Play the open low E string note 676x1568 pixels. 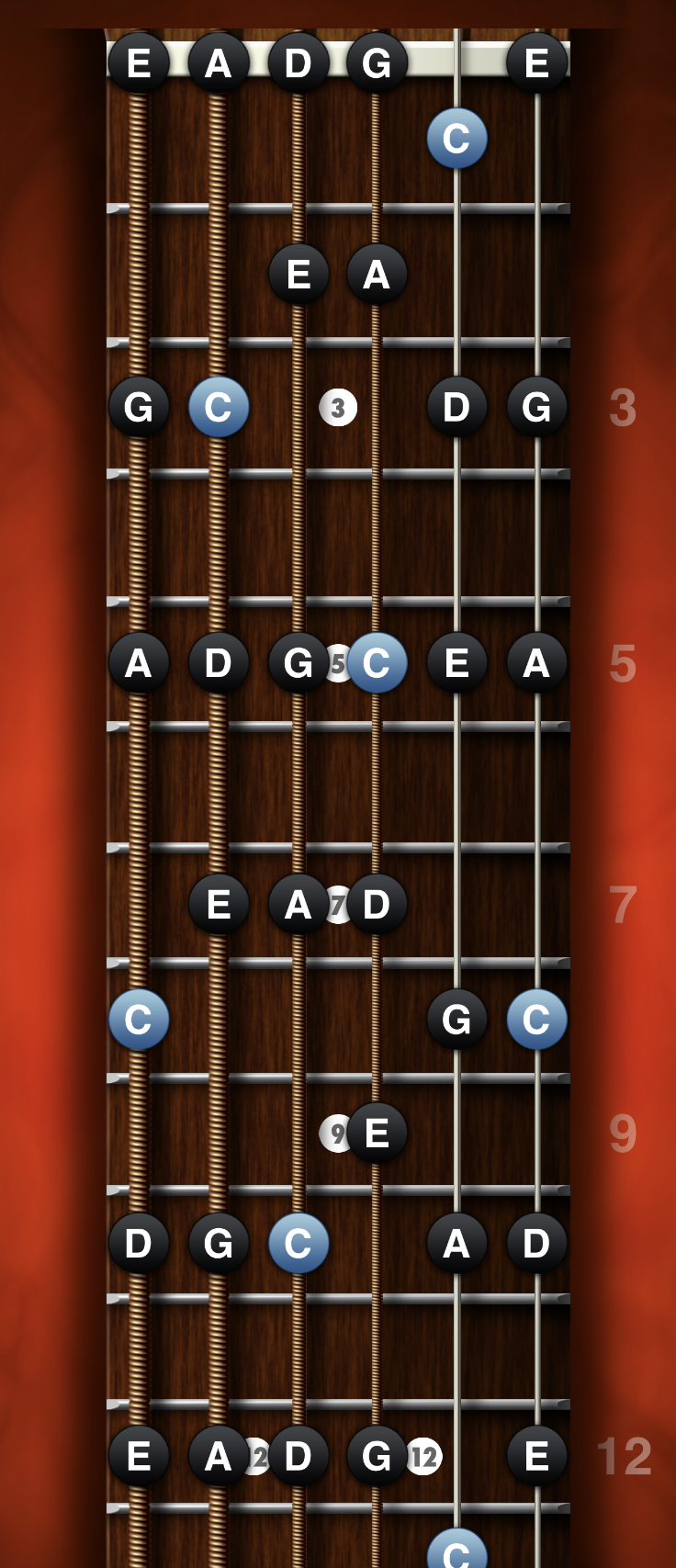(139, 63)
